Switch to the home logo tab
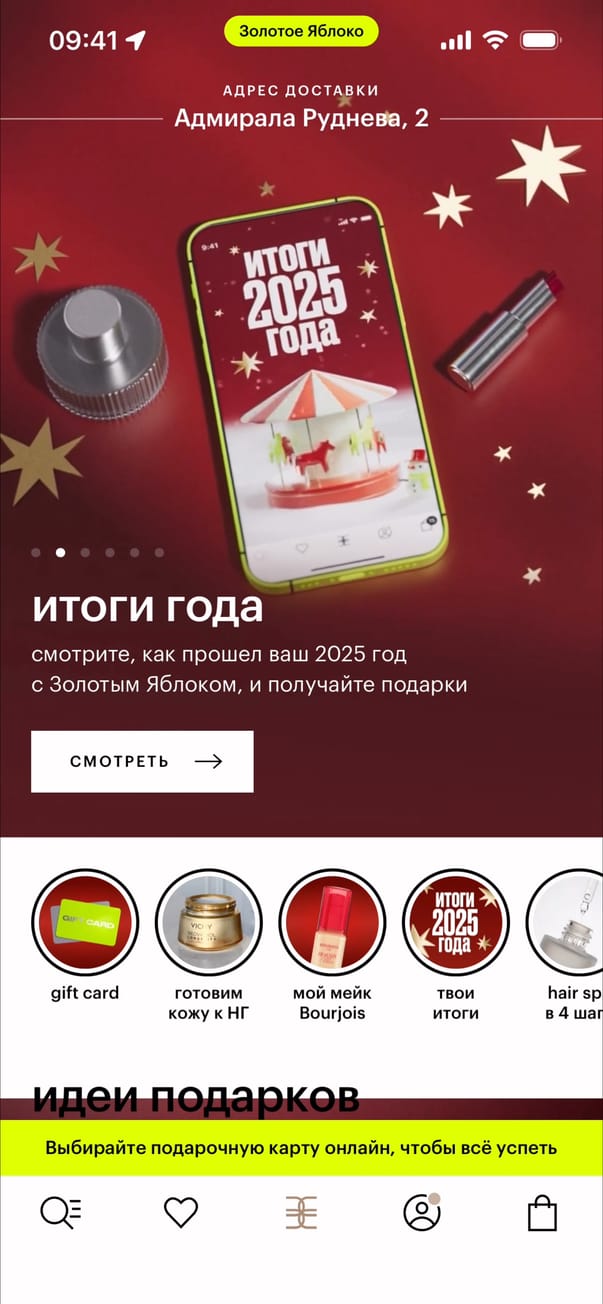Viewport: 603px width, 1304px height. 301,1213
